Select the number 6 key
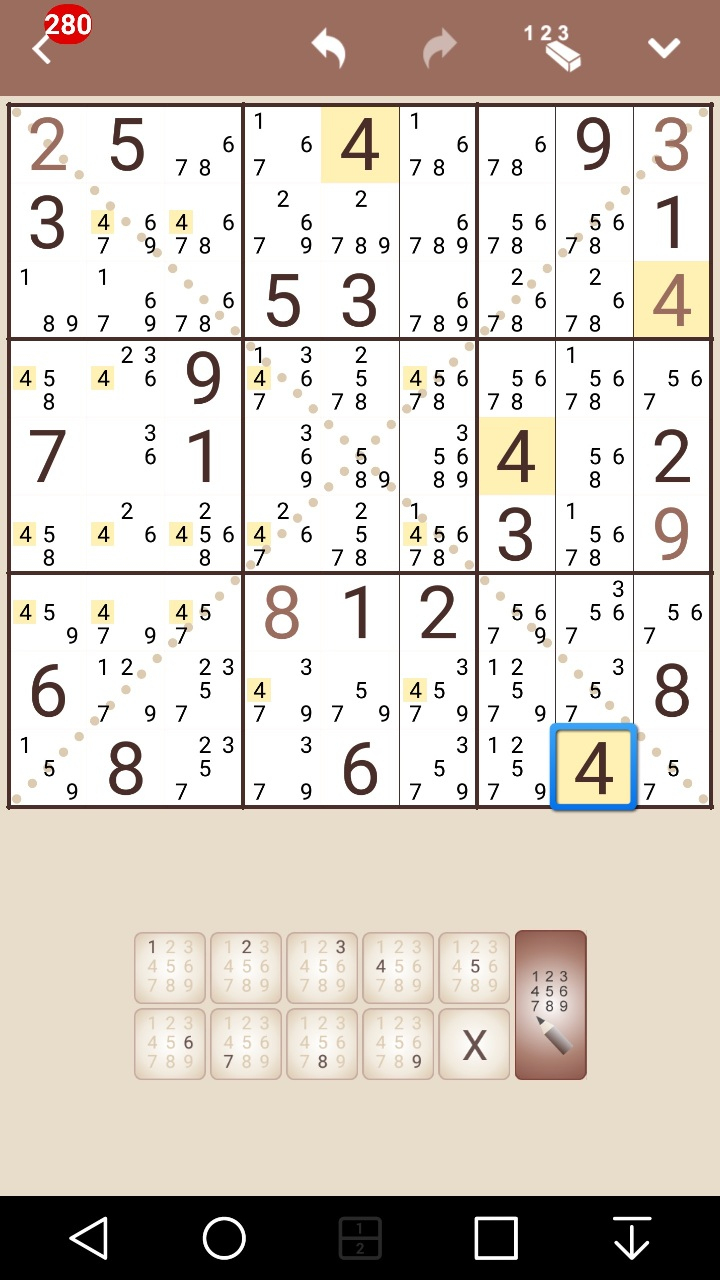This screenshot has width=720, height=1280. click(x=170, y=1044)
